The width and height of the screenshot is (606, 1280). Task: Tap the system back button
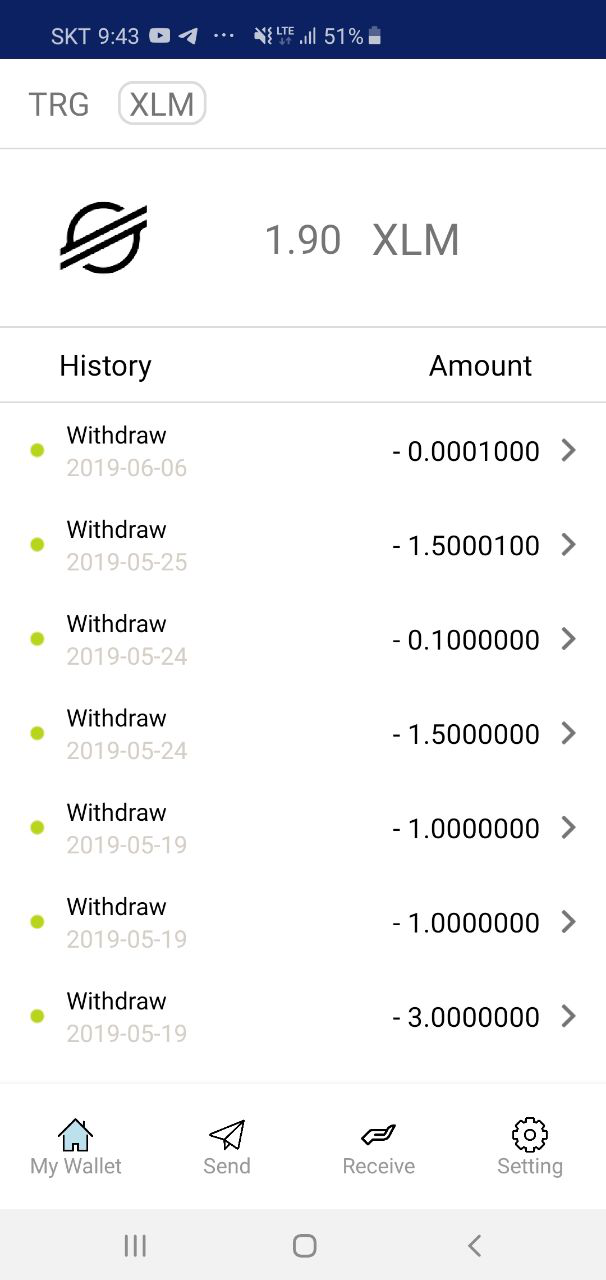point(475,1245)
